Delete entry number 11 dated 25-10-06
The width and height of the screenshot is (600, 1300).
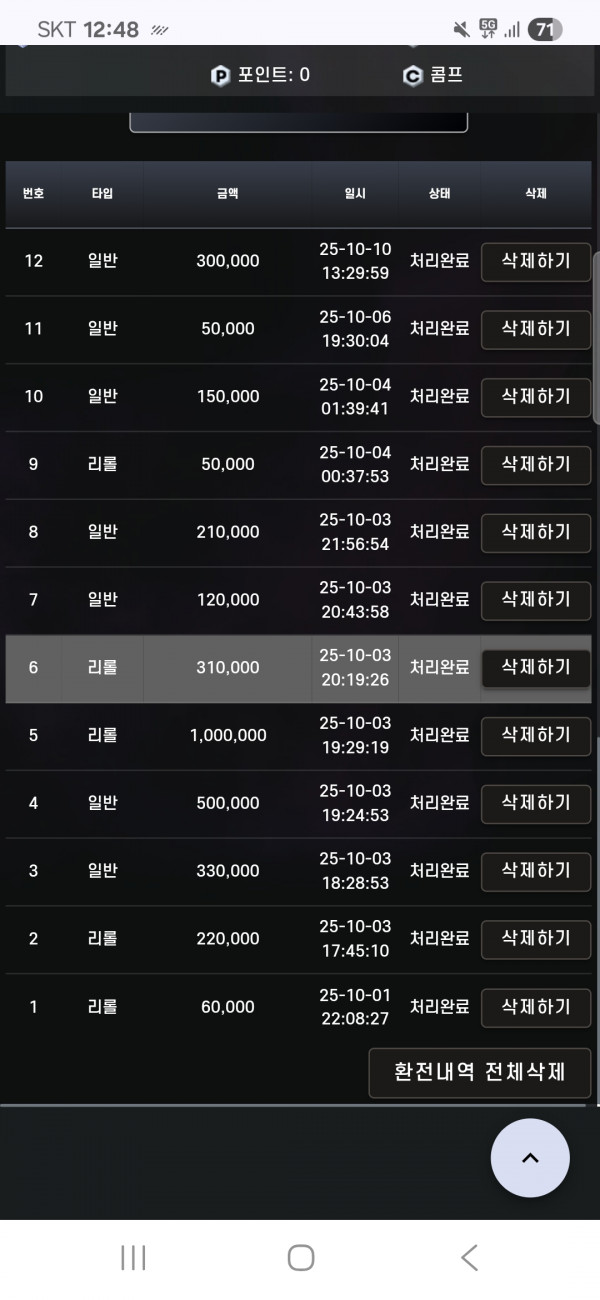point(535,329)
